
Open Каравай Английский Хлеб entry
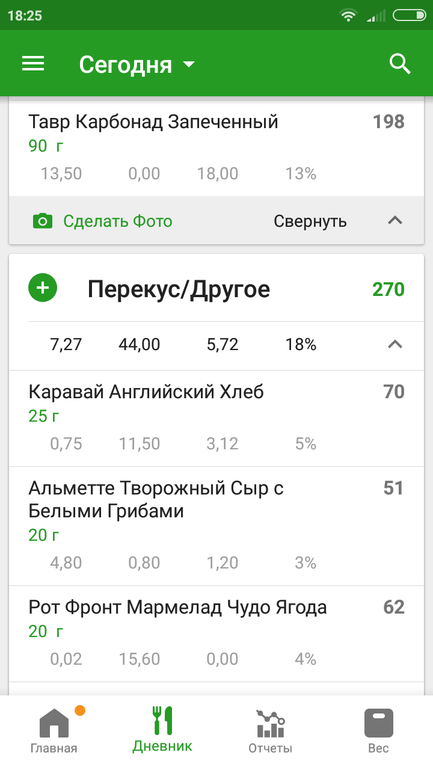click(216, 418)
